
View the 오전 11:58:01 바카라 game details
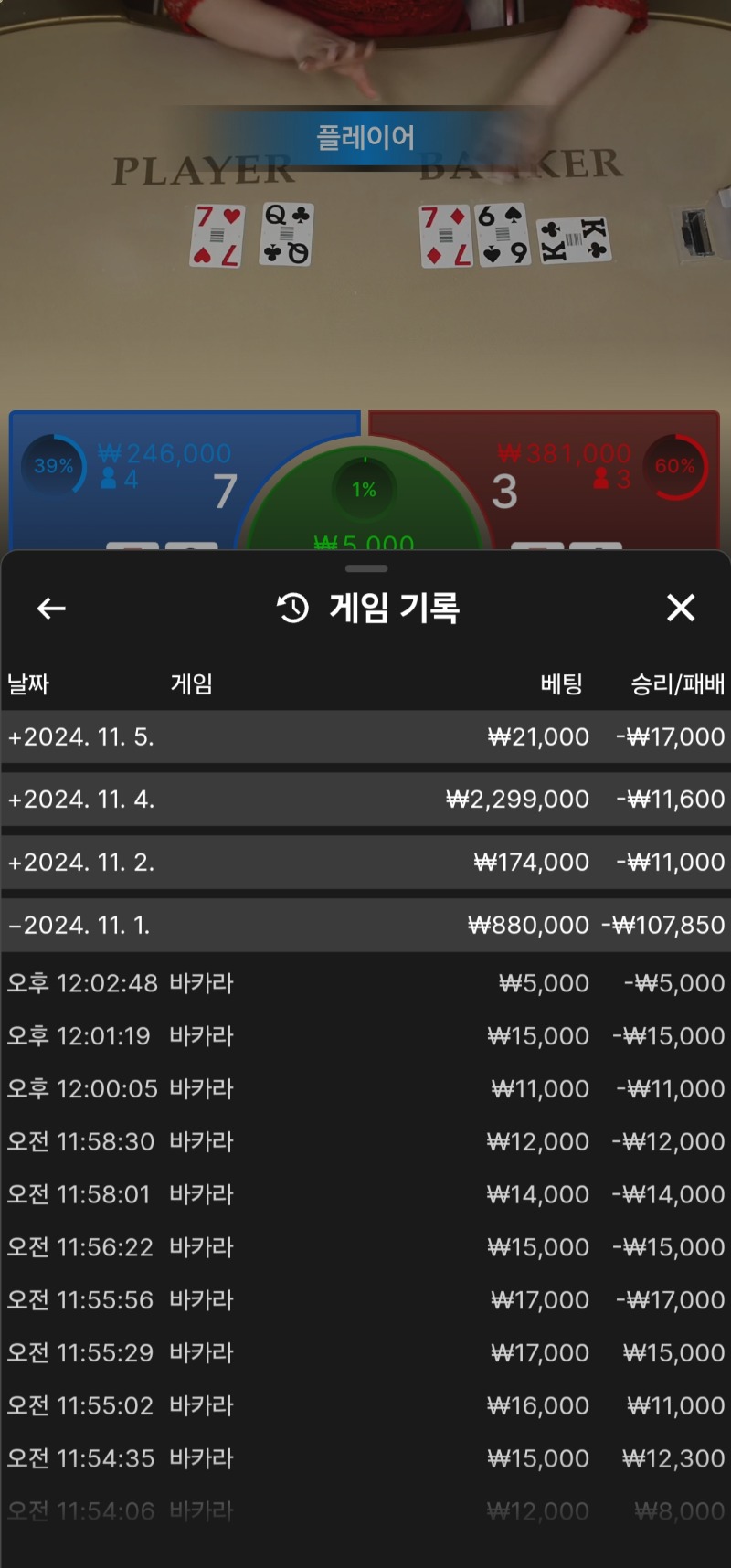click(365, 1194)
